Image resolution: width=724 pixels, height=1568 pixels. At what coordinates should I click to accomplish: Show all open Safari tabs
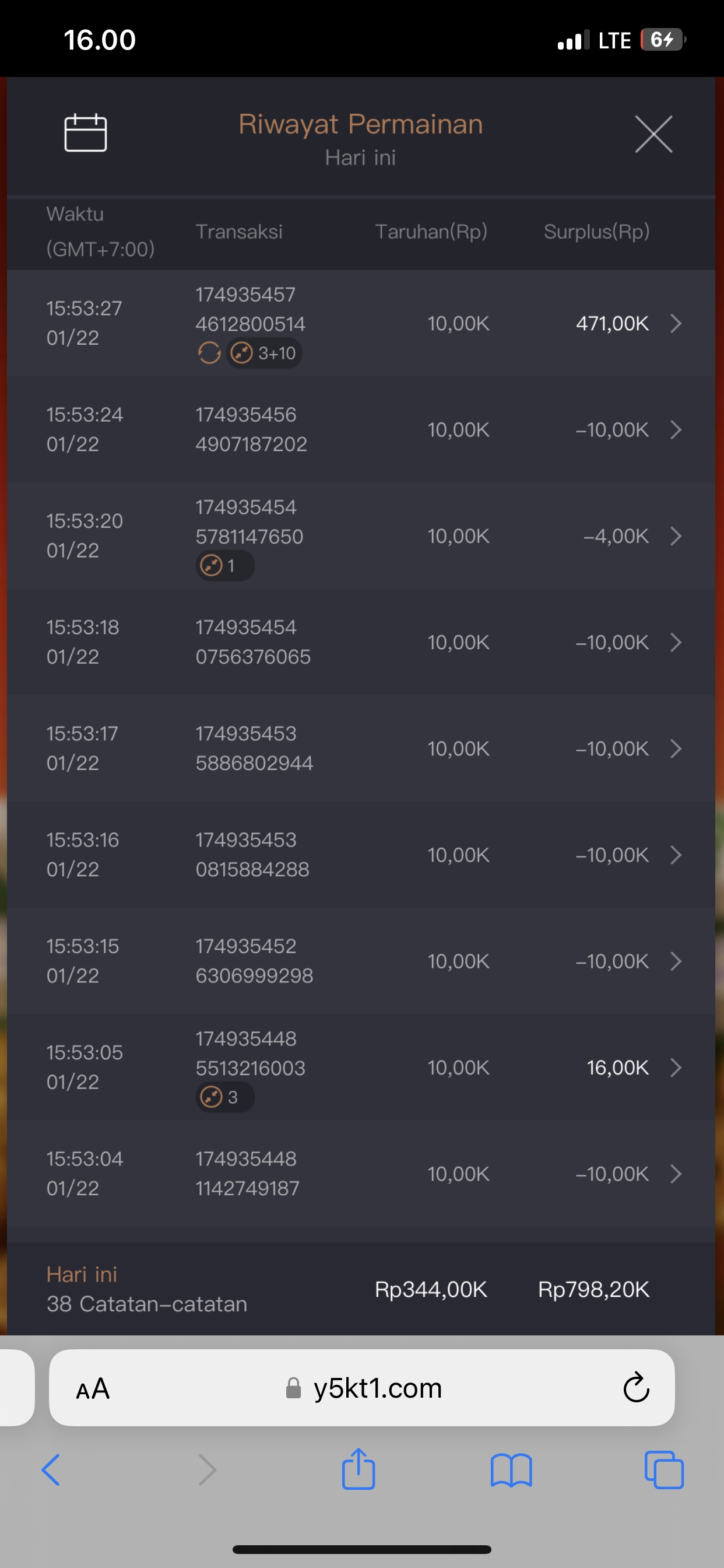tap(664, 1470)
